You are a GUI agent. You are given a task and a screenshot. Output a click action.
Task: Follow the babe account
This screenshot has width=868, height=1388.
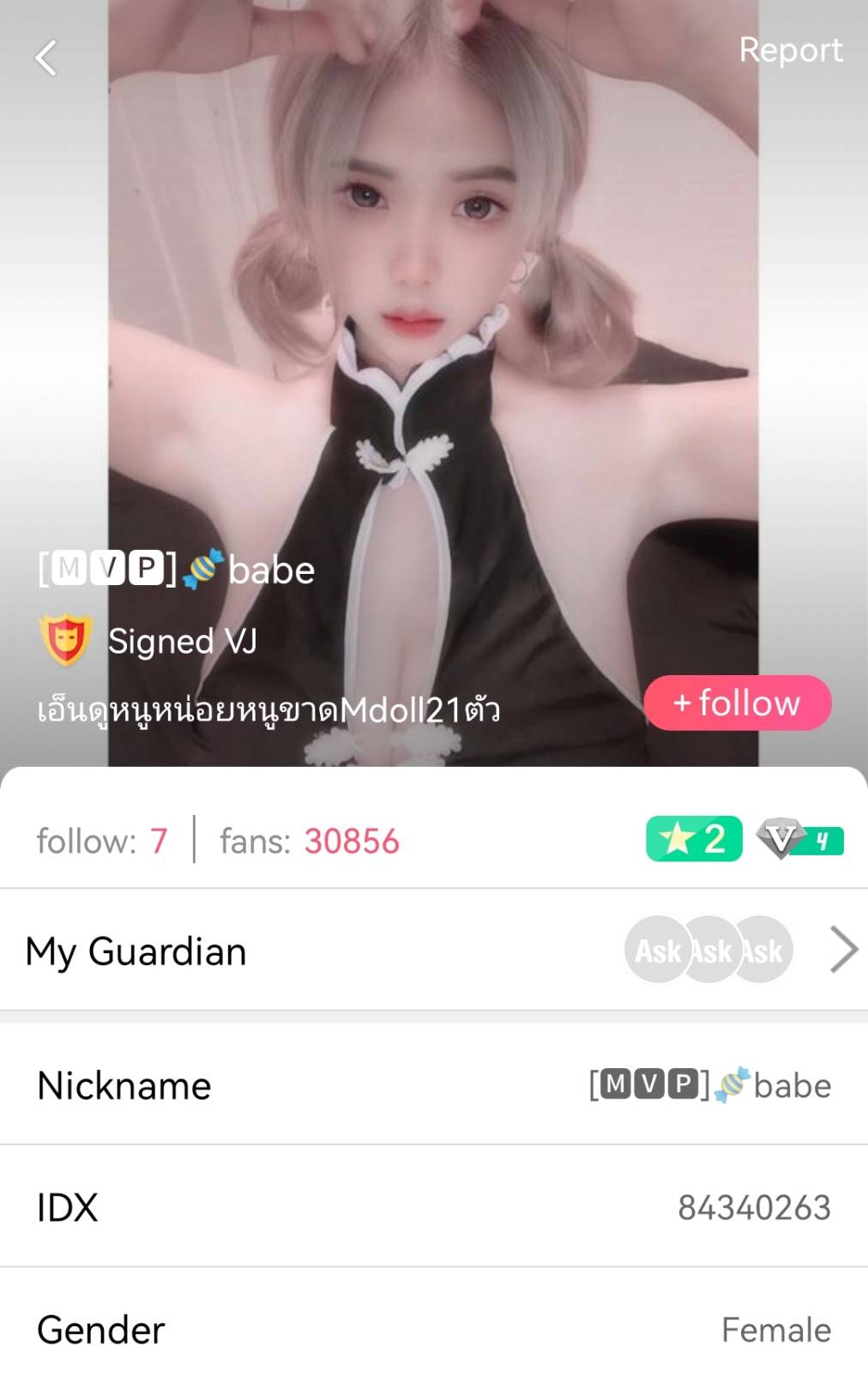coord(738,703)
